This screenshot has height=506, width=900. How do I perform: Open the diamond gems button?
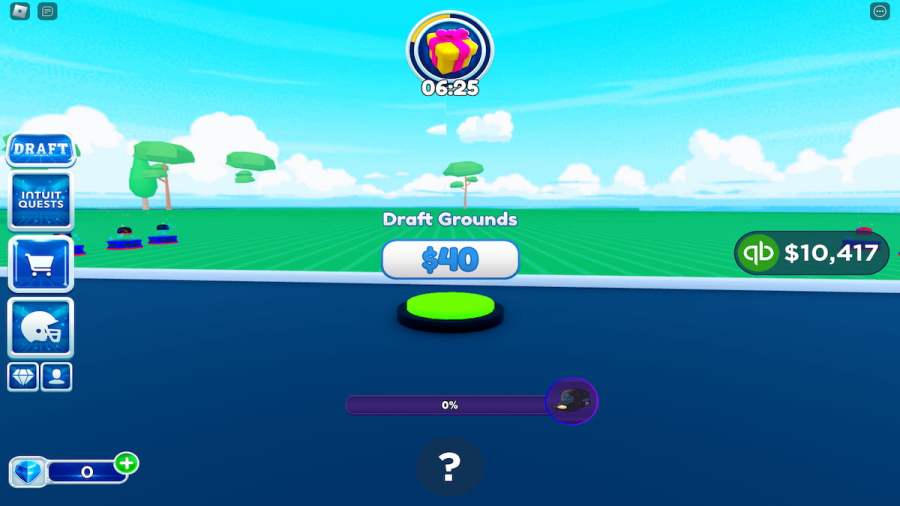(23, 377)
